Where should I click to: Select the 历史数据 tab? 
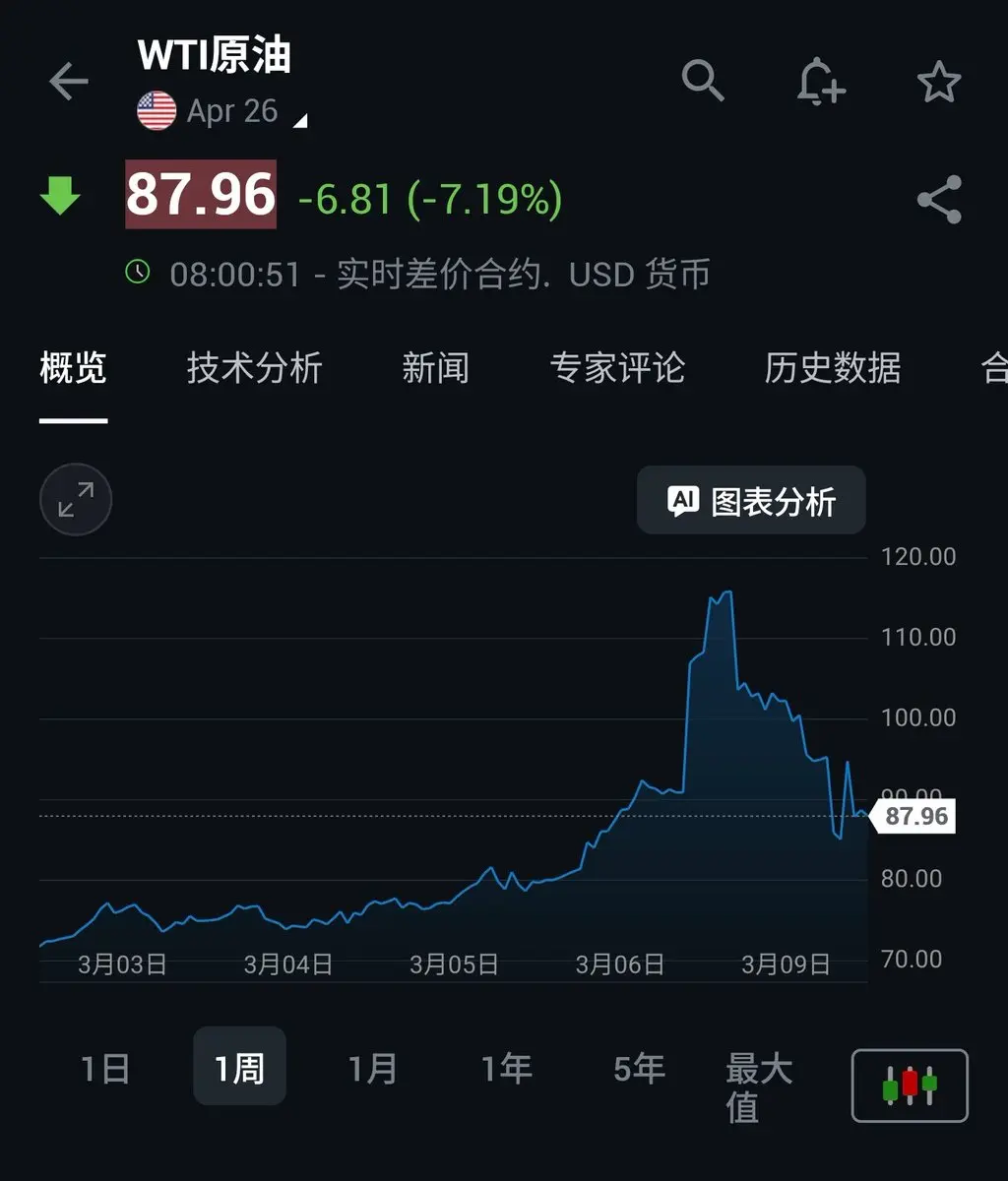coord(833,368)
